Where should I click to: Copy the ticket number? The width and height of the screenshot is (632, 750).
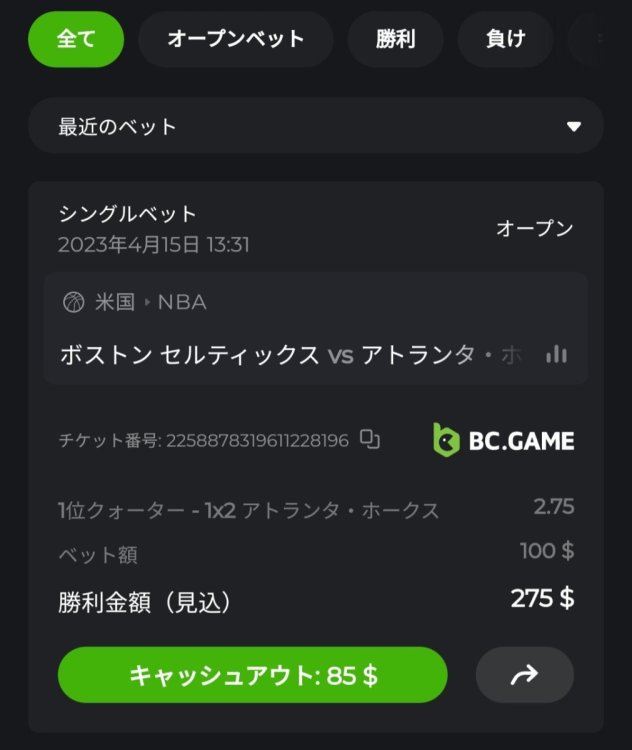pos(371,439)
